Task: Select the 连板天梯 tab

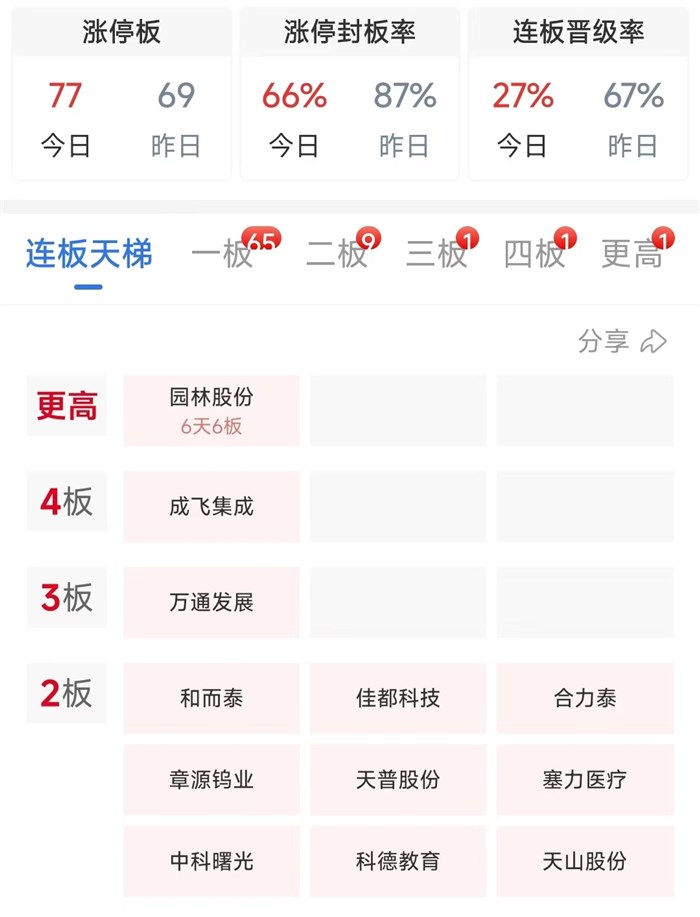Action: tap(89, 254)
